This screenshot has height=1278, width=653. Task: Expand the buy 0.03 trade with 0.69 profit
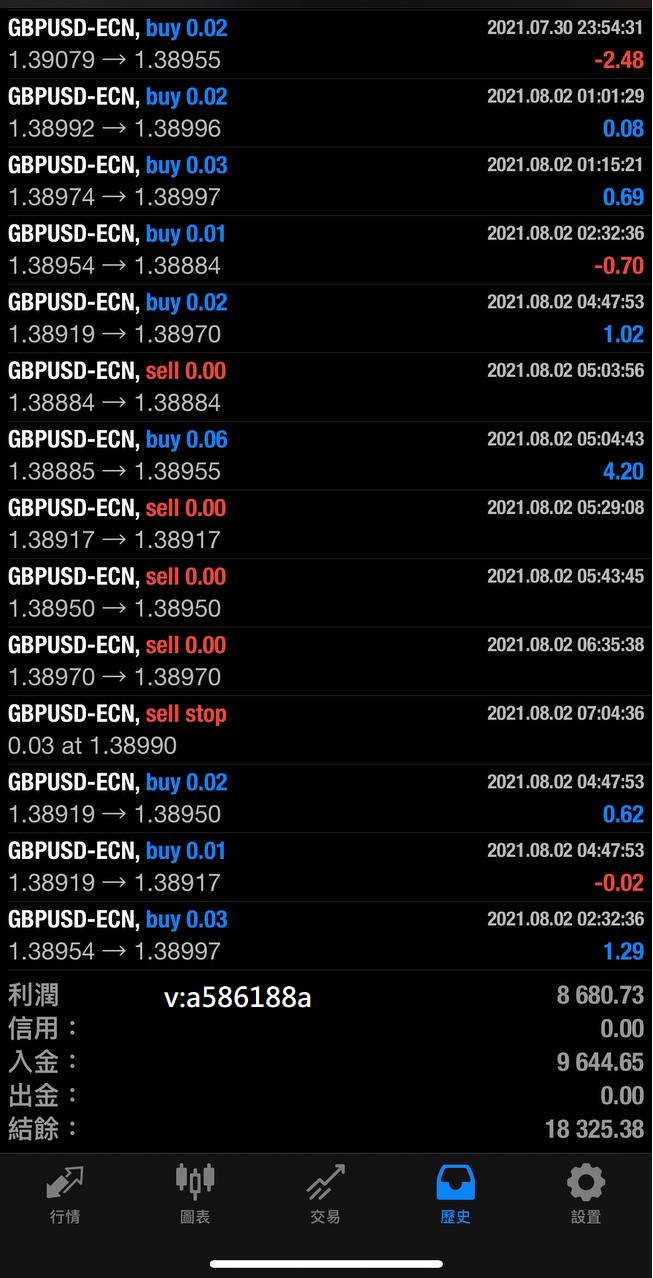326,181
